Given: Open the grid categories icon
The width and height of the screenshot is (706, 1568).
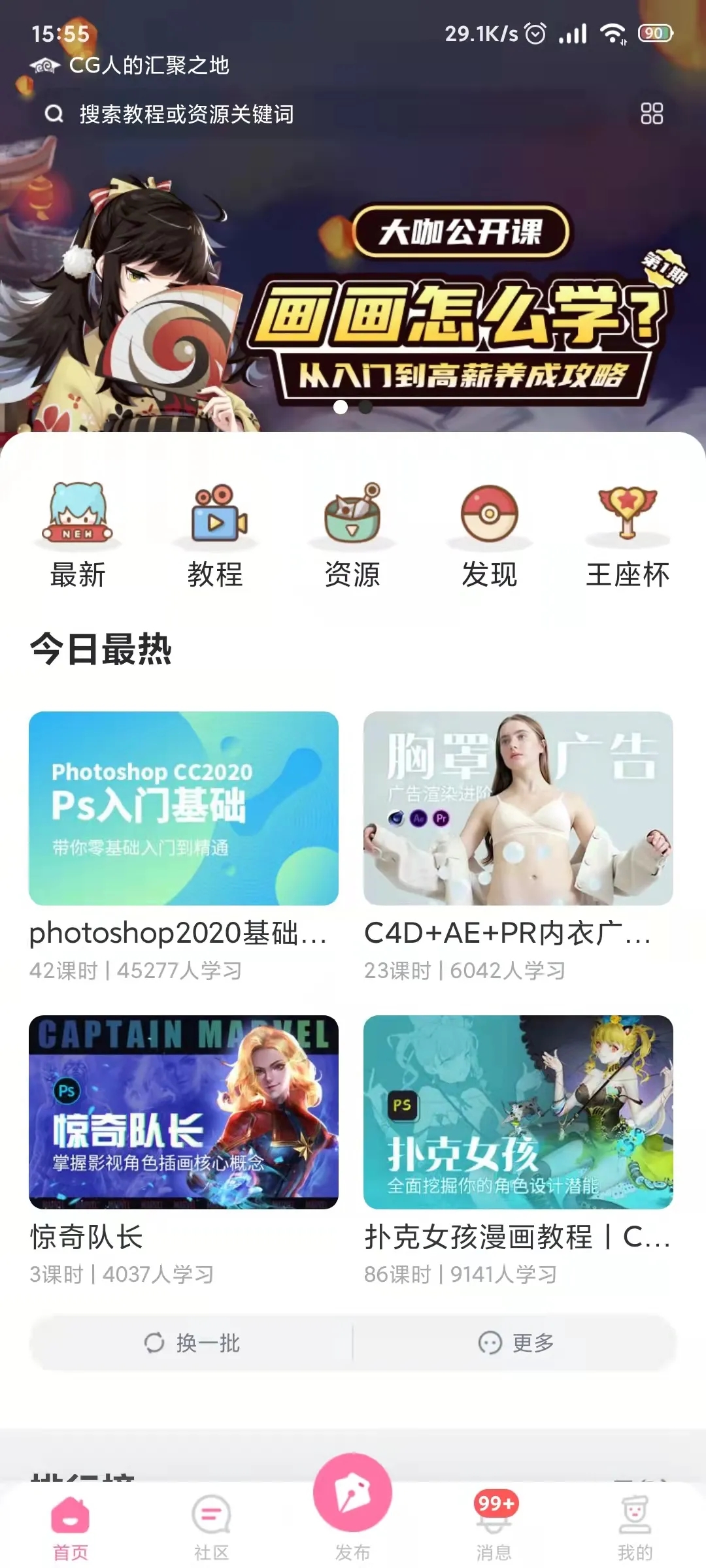Looking at the screenshot, I should pos(652,114).
